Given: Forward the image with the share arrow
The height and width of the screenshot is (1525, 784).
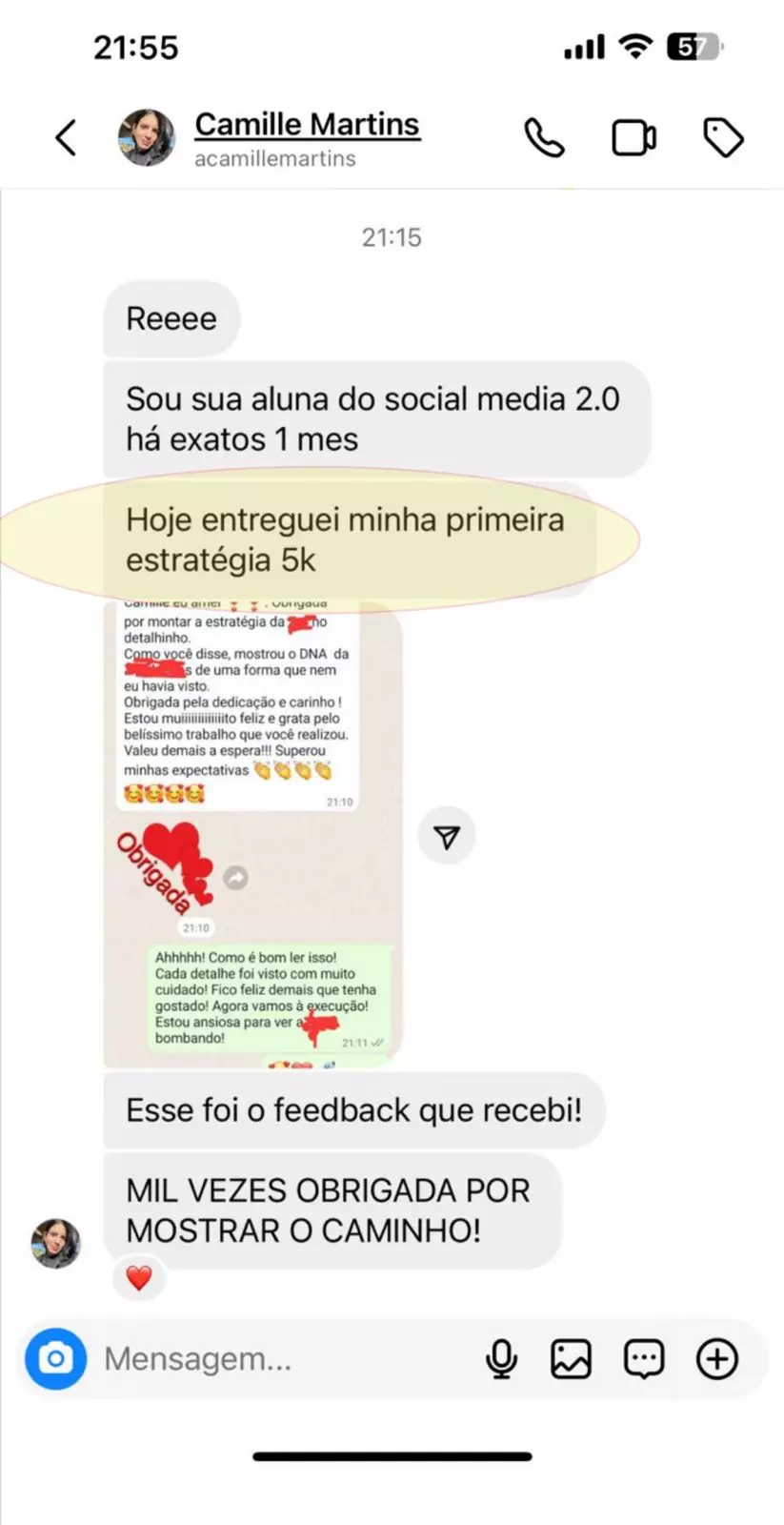Looking at the screenshot, I should coord(447,836).
